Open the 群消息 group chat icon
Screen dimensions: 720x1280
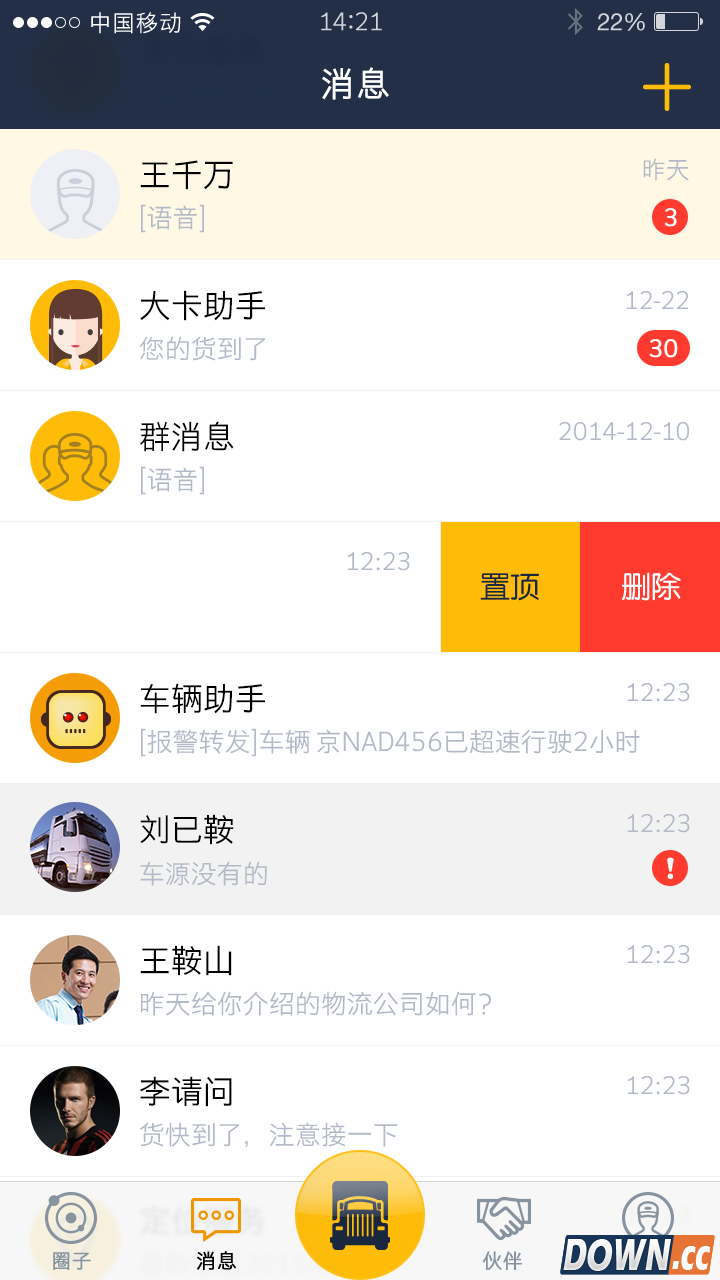pos(75,456)
